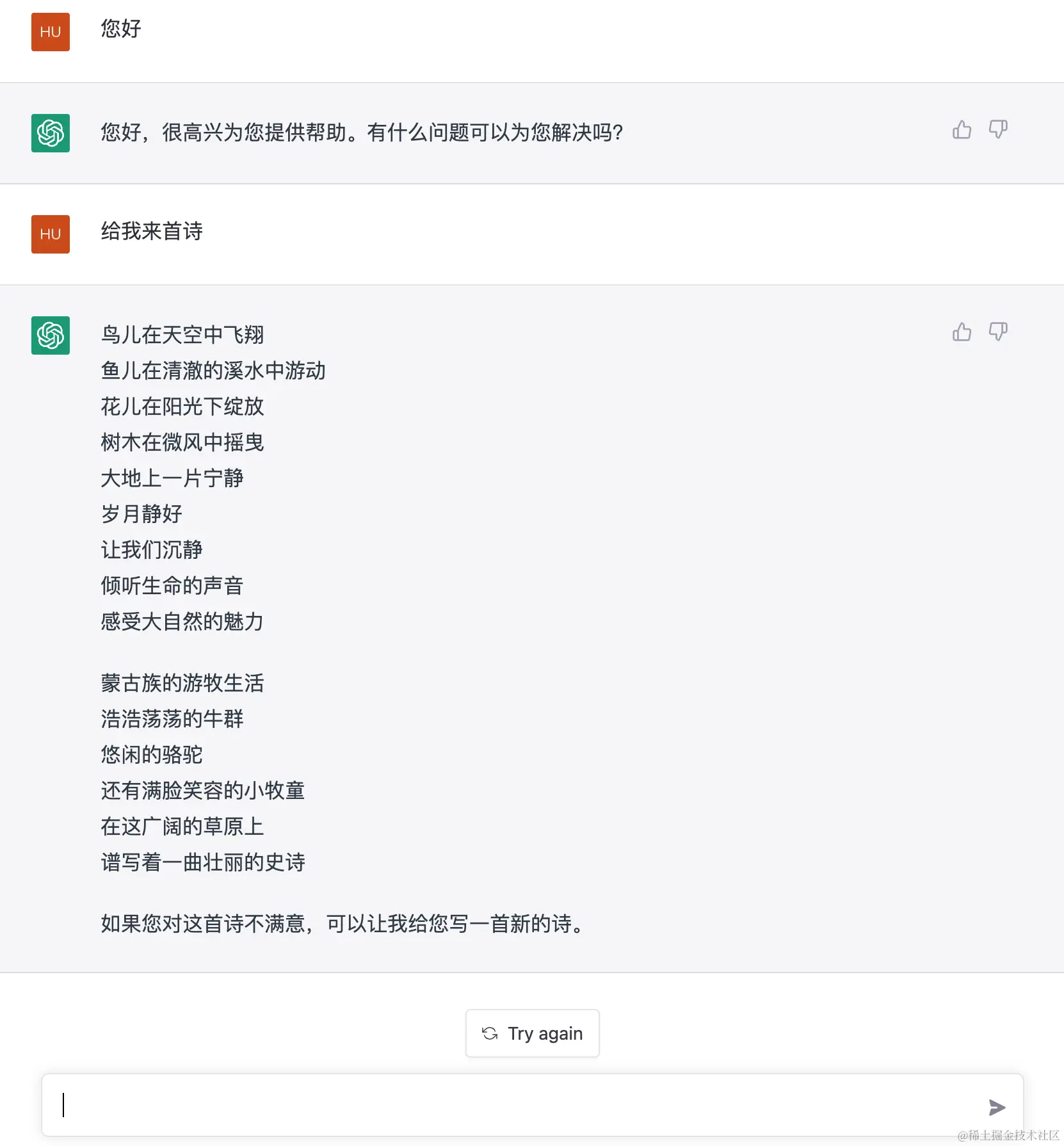Give thumbs down to the poem response
Viewport: 1064px width, 1146px height.
[997, 332]
